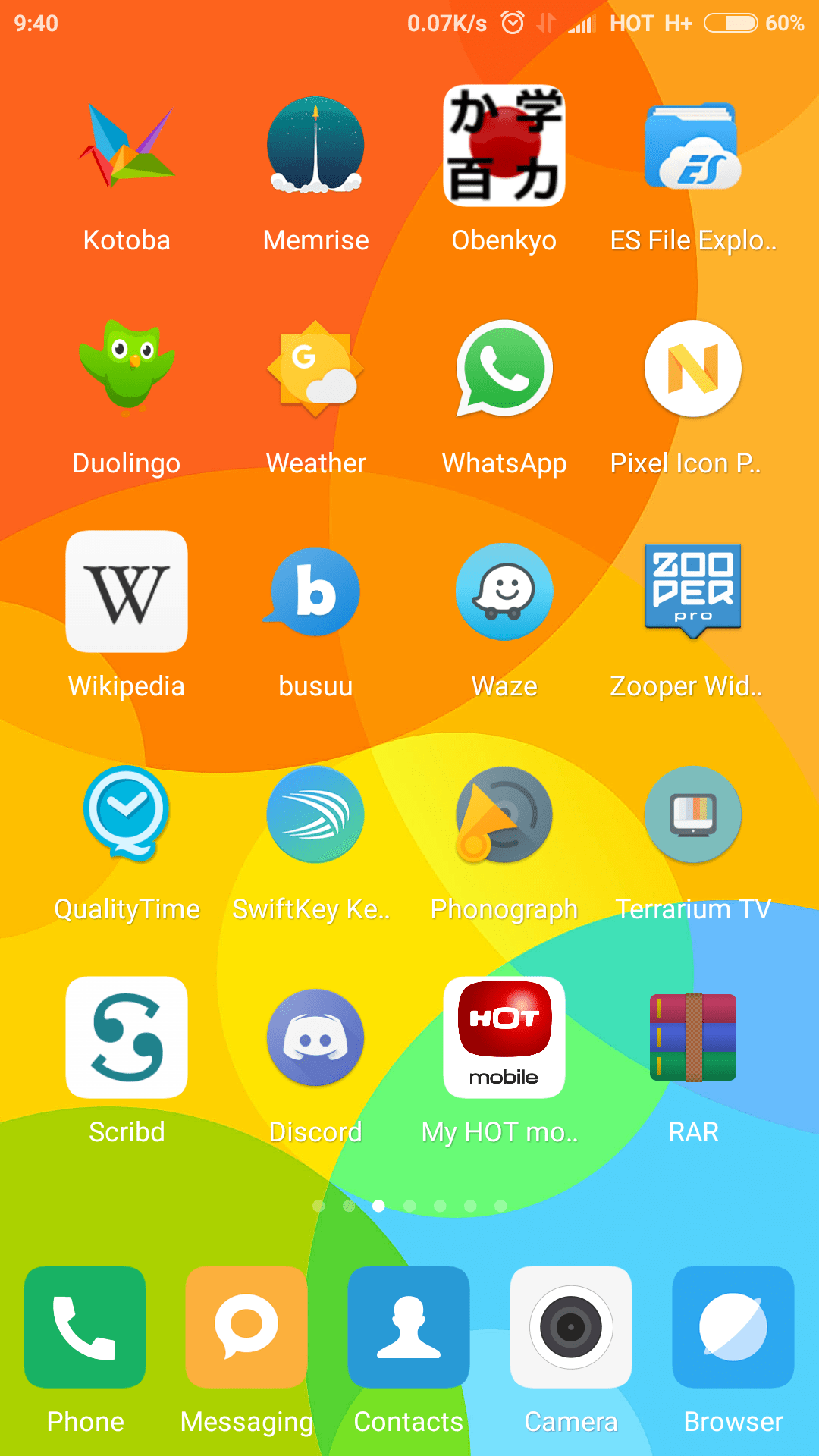Open the Weather app
The width and height of the screenshot is (819, 1456).
pos(315,369)
